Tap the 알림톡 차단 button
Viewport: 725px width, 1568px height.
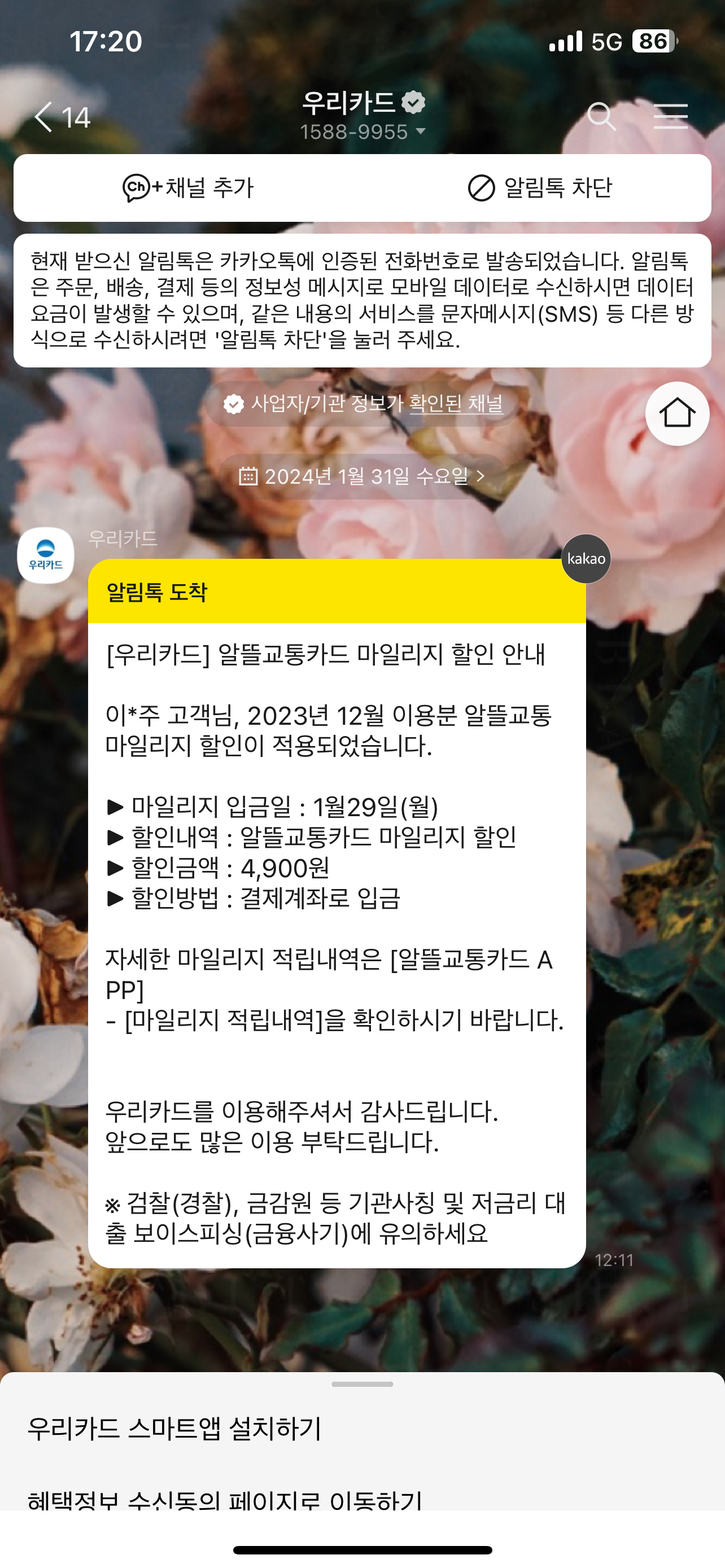[x=540, y=187]
